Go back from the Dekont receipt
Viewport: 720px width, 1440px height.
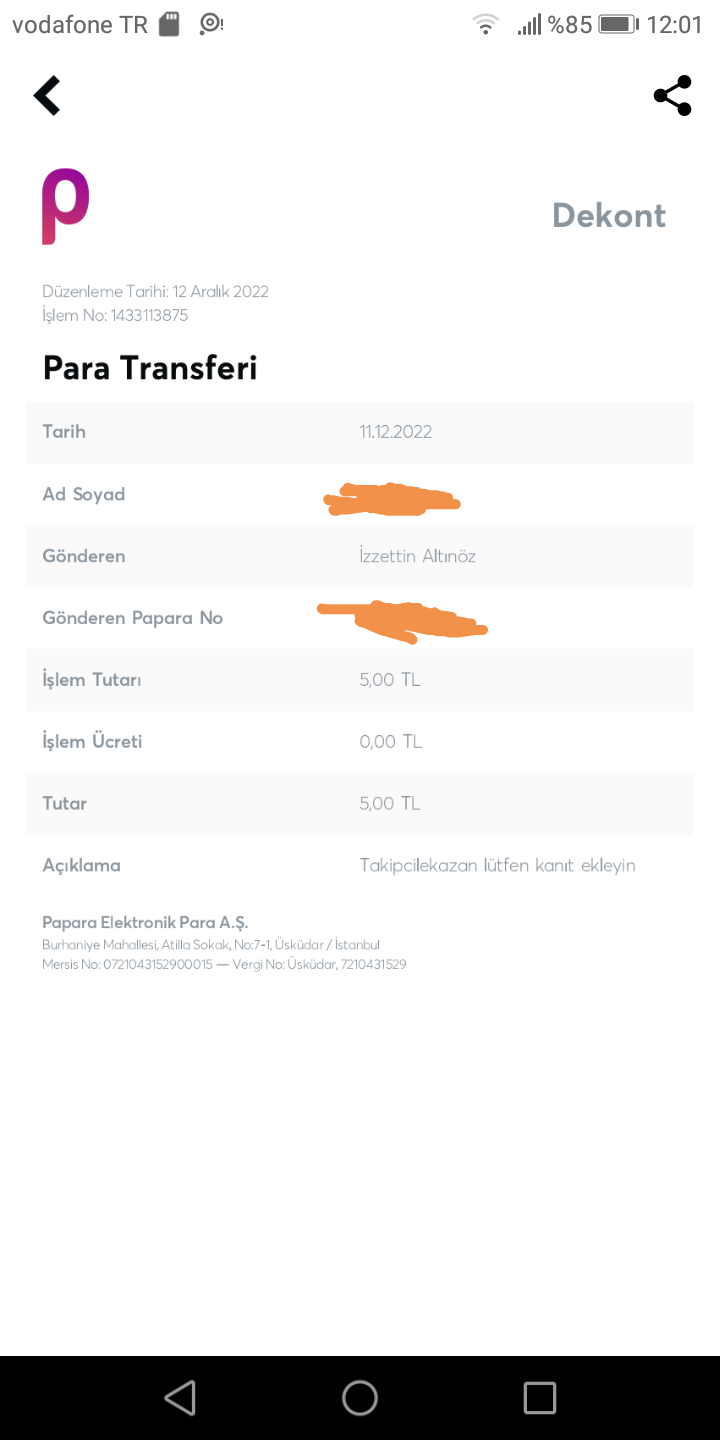[47, 96]
